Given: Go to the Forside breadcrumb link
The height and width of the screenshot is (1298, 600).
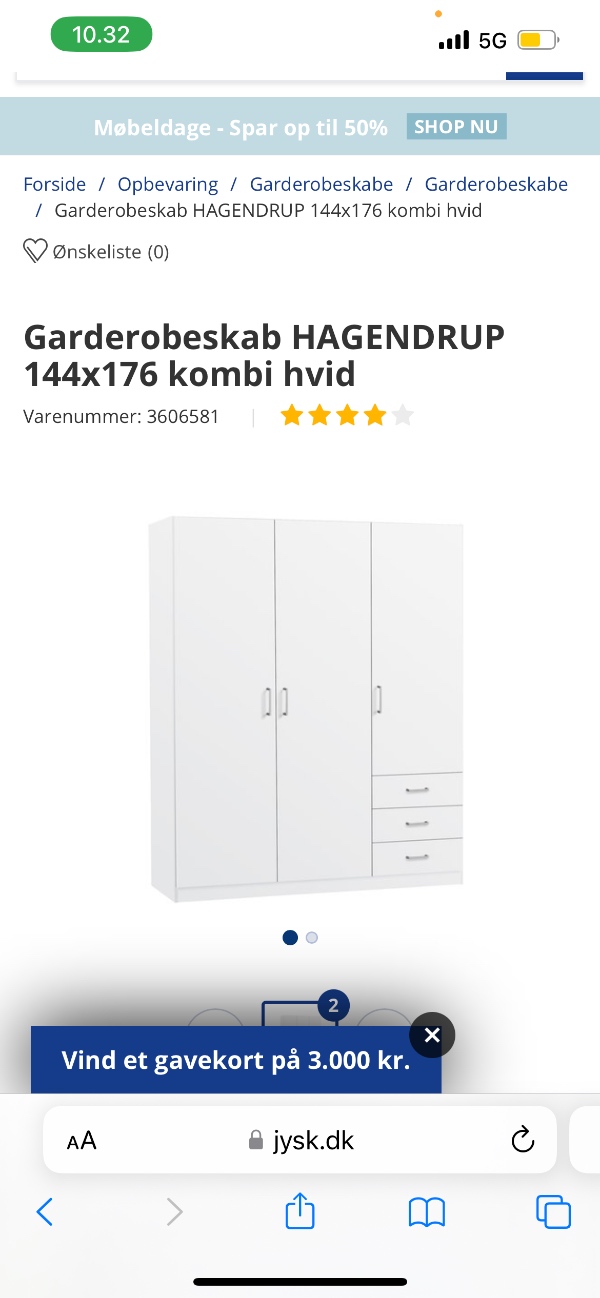Looking at the screenshot, I should tap(55, 184).
